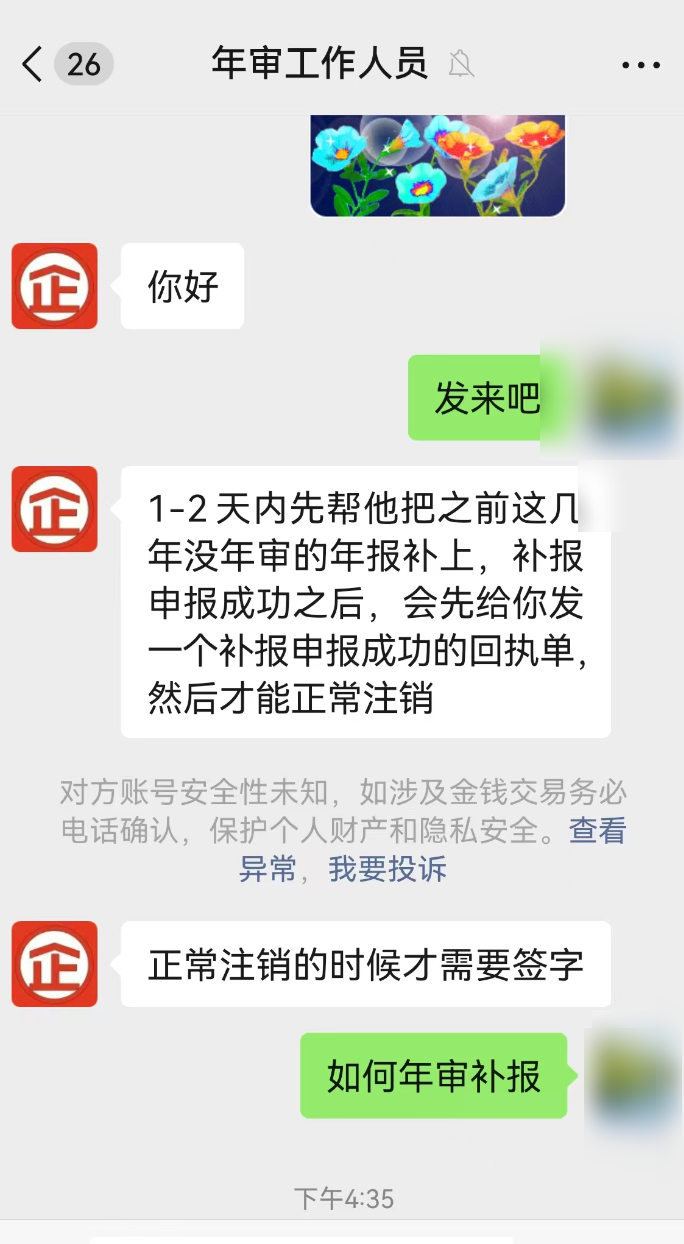
Task: Go back to the chat list
Action: pos(34,65)
